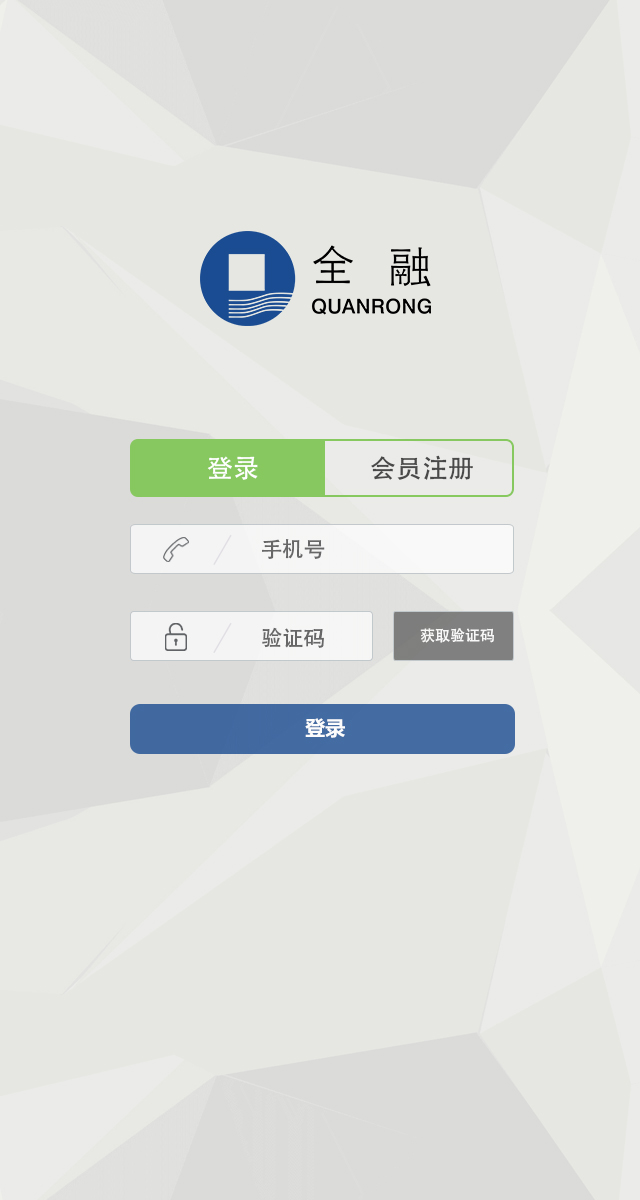This screenshot has width=640, height=1200.
Task: Switch to the 会员注册 registration tab
Action: tap(420, 468)
